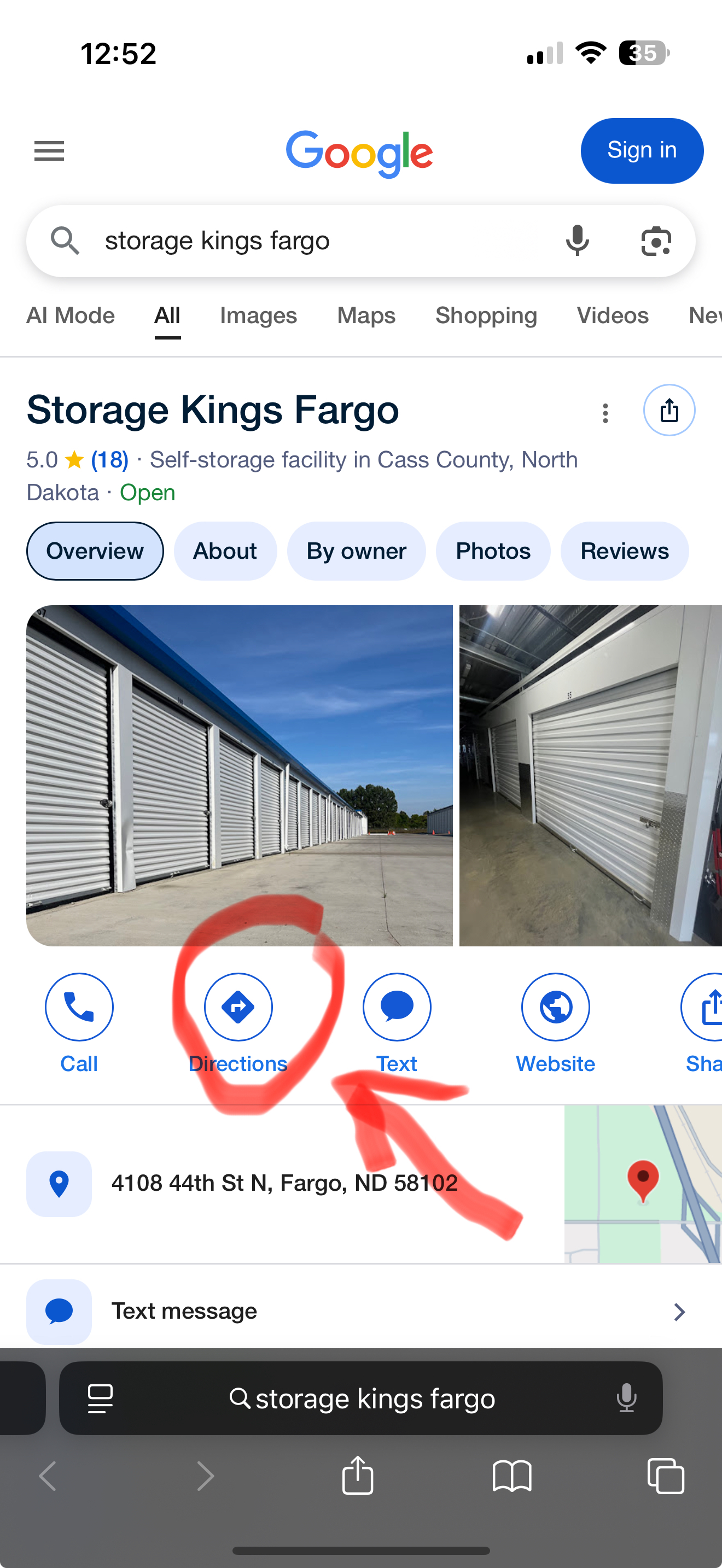Open Safari tabs overview

[665, 1476]
